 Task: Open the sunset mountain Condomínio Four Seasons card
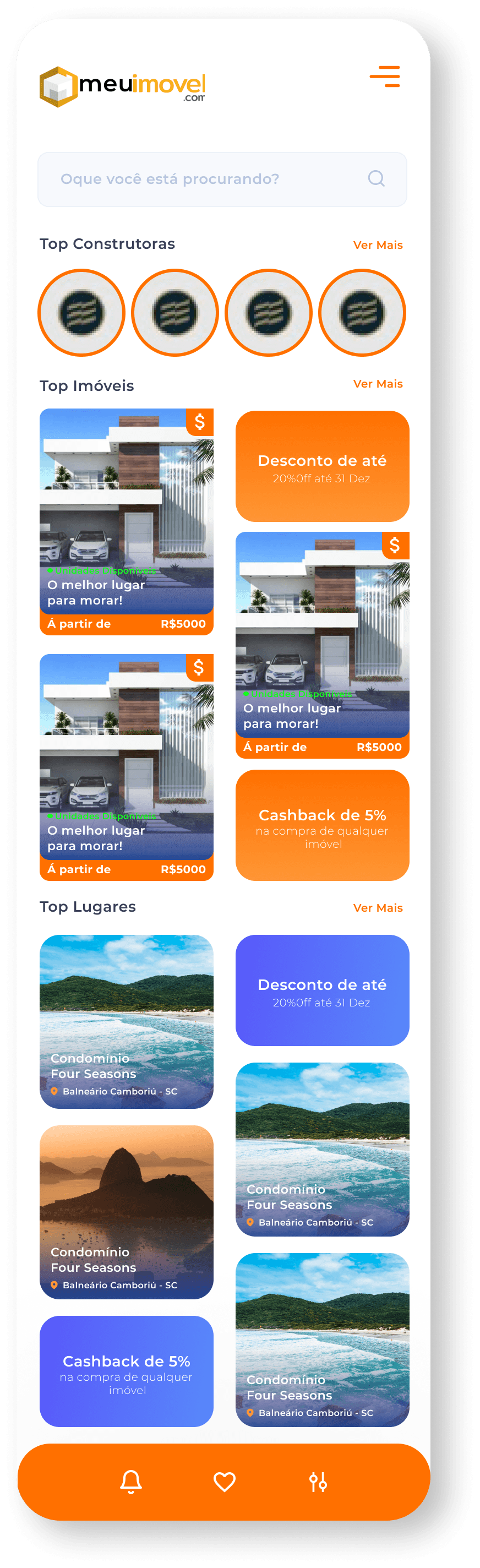click(127, 1211)
